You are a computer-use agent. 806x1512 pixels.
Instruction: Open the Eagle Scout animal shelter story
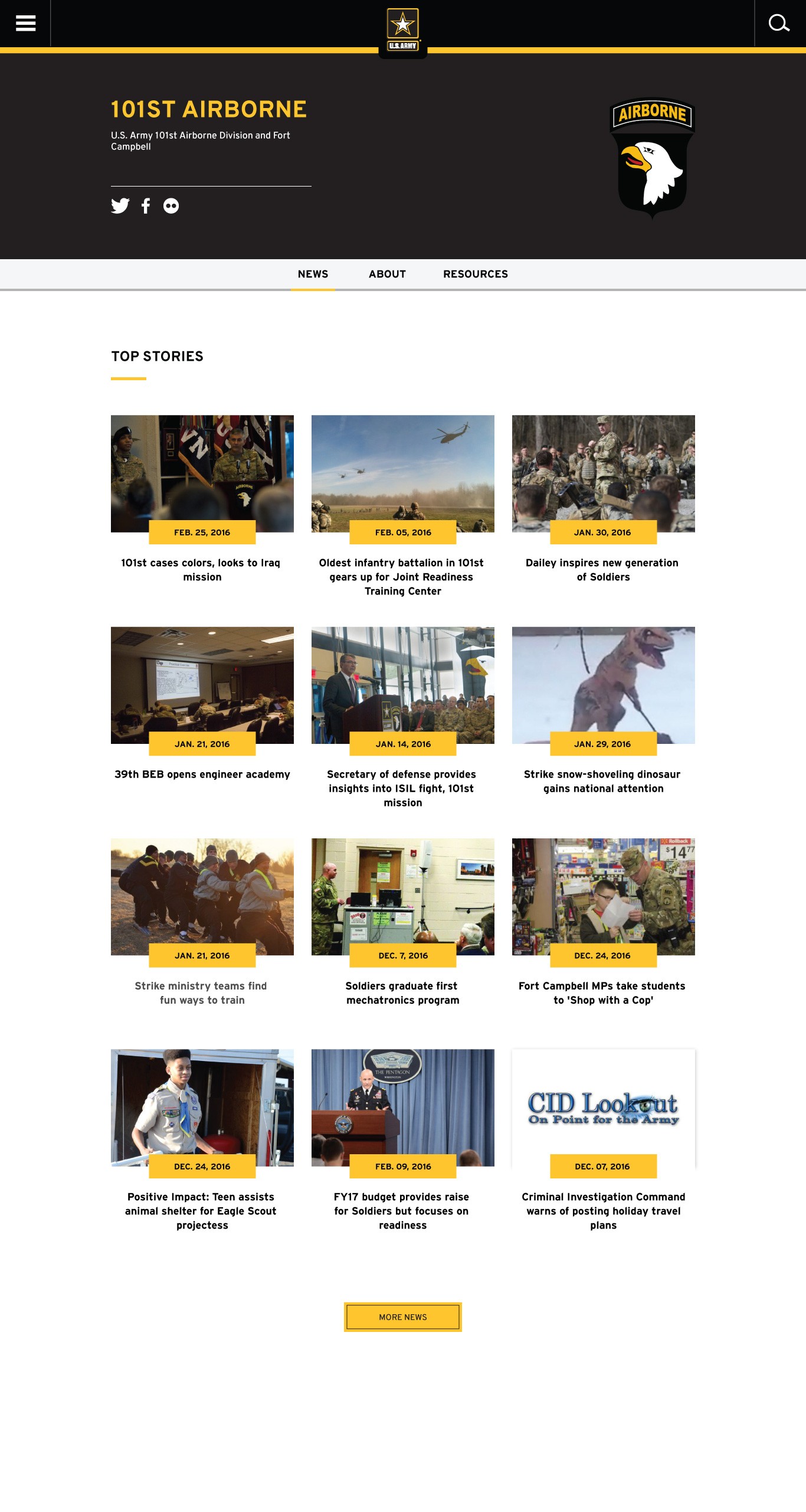[202, 1211]
